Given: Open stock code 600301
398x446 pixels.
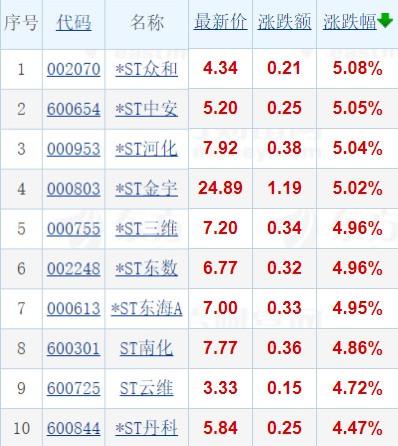Looking at the screenshot, I should [73, 348].
